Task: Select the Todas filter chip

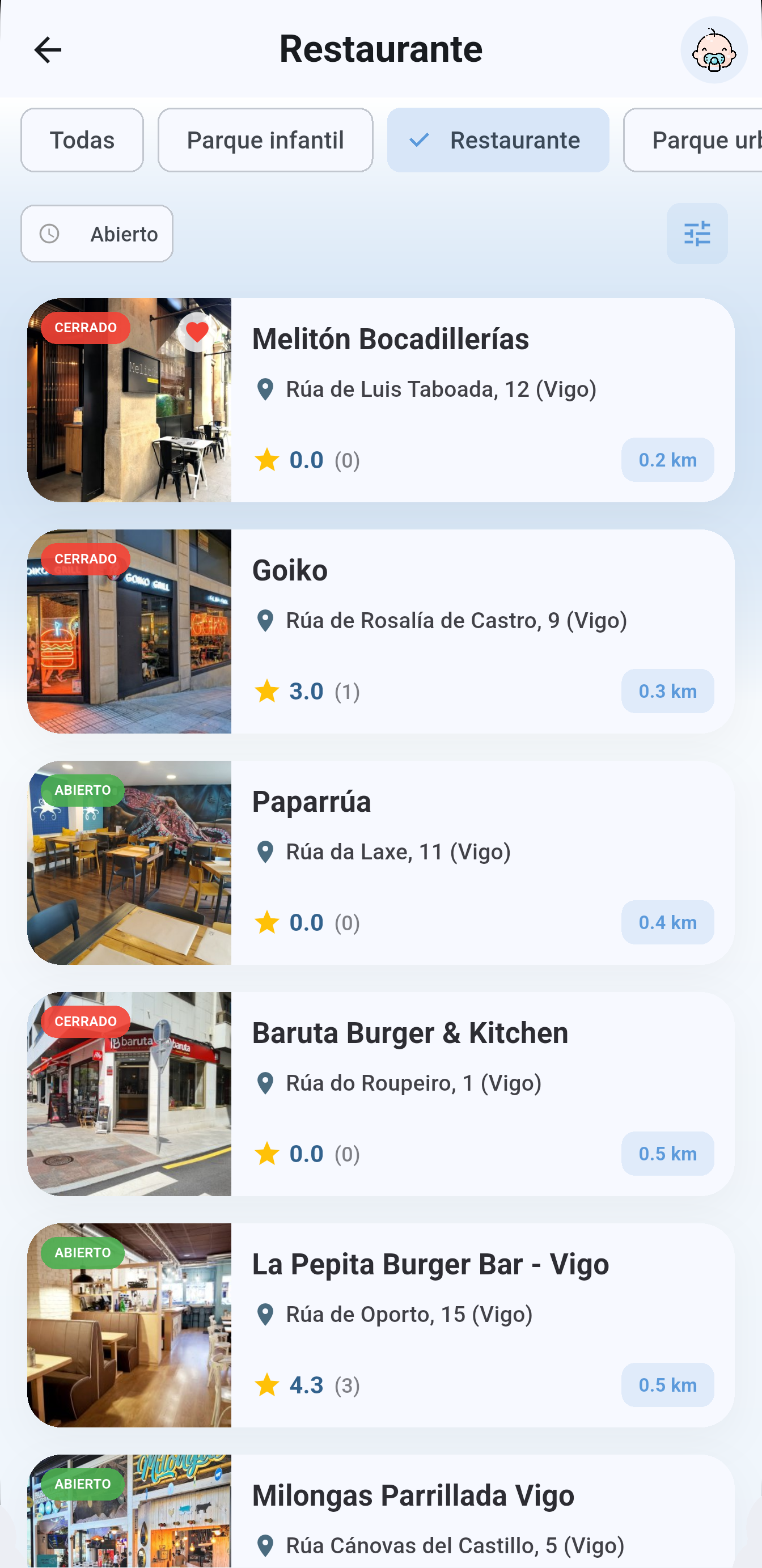Action: (82, 139)
